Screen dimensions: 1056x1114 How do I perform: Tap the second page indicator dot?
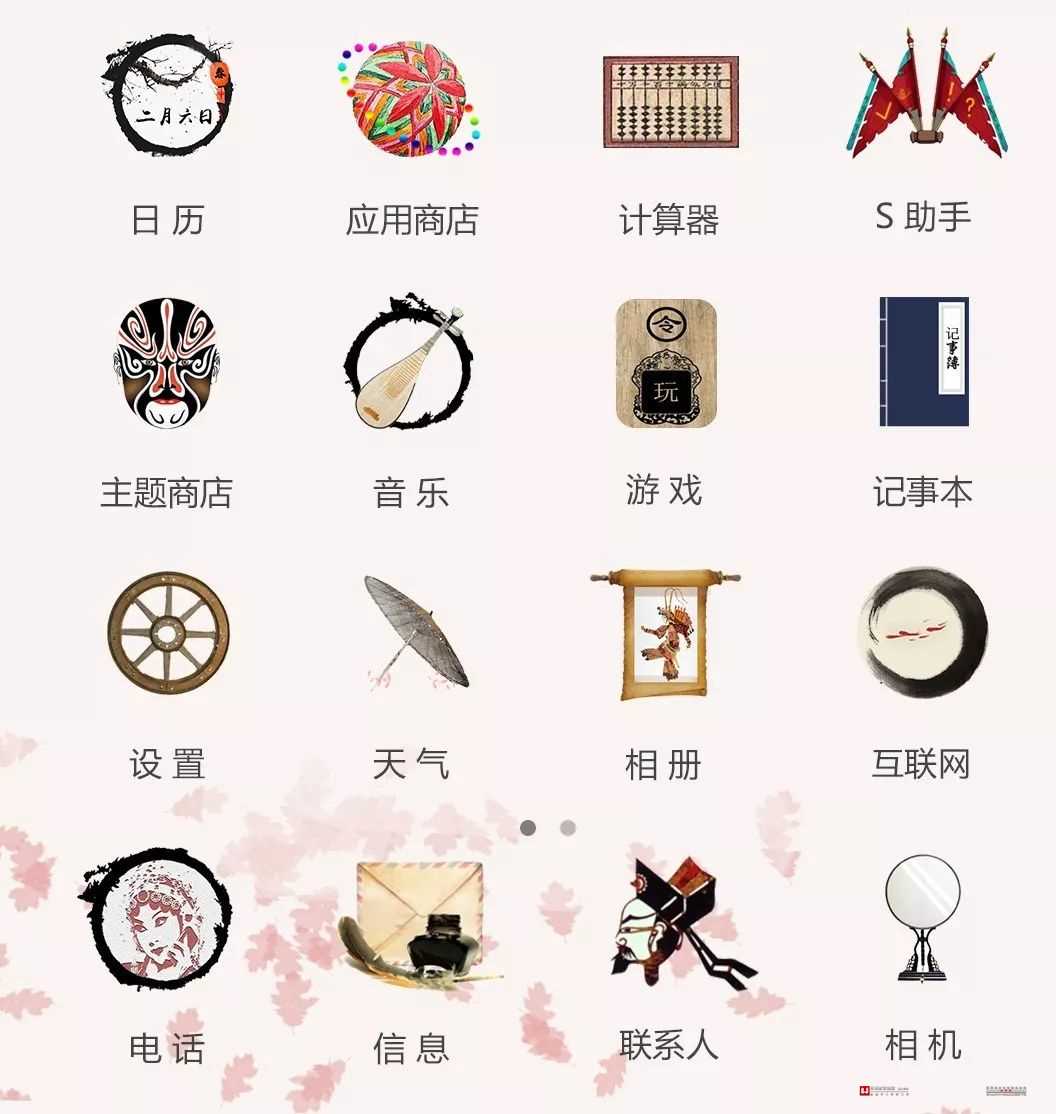coord(568,828)
